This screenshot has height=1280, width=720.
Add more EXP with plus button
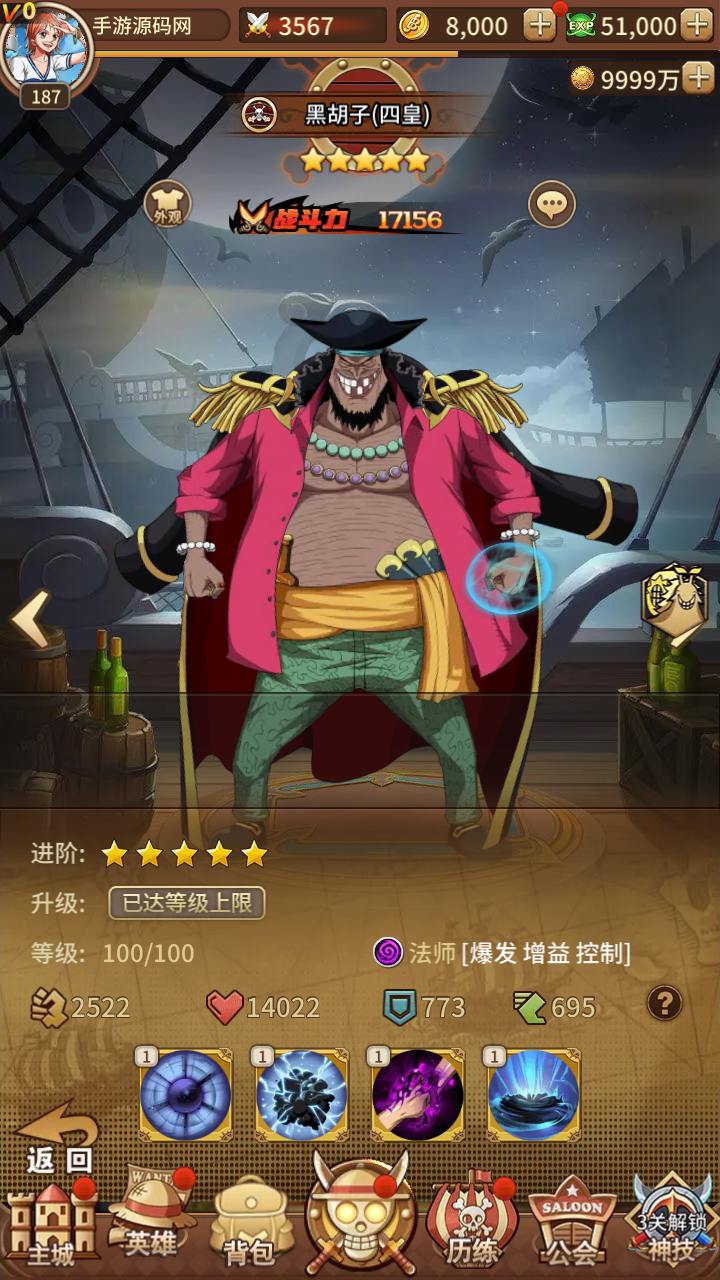pos(695,25)
